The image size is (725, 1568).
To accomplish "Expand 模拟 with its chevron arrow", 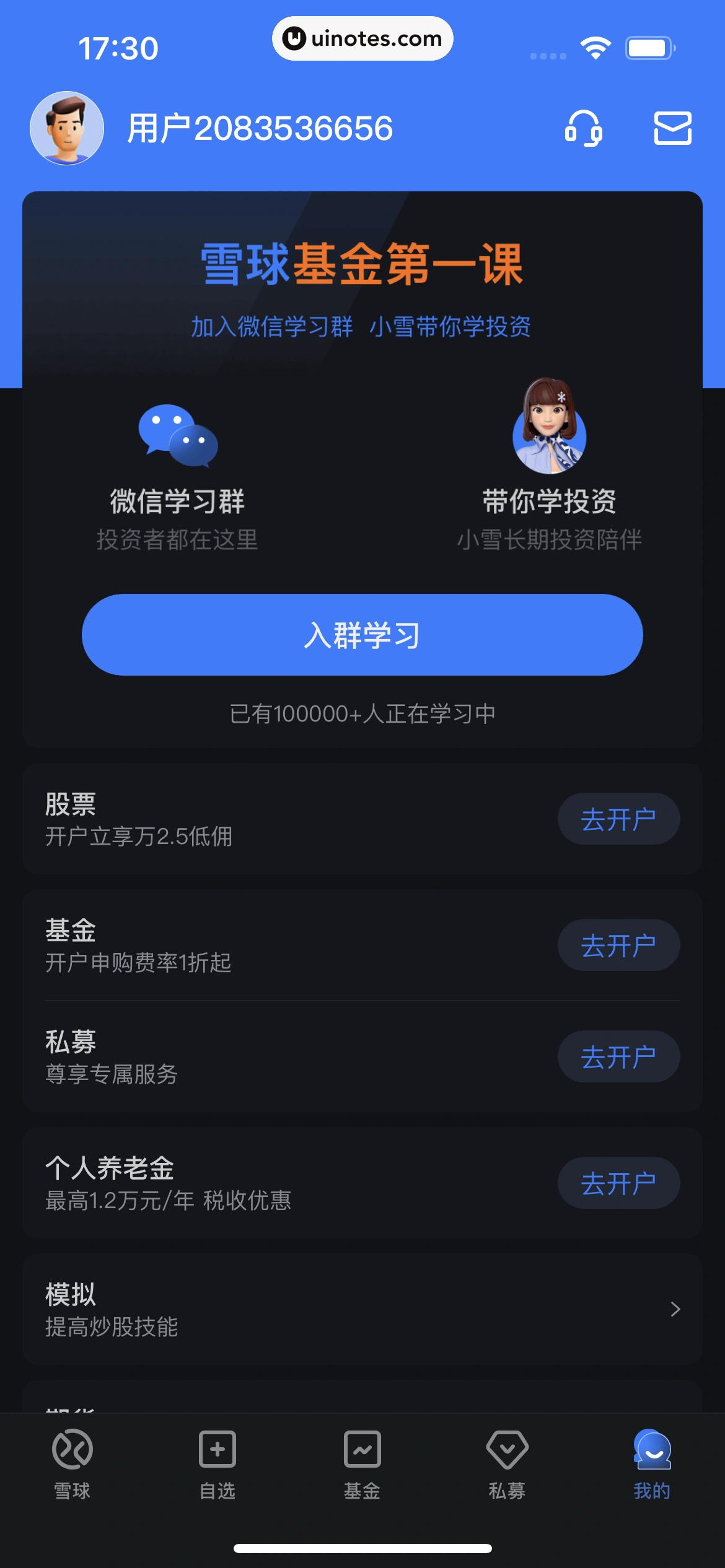I will [677, 1309].
